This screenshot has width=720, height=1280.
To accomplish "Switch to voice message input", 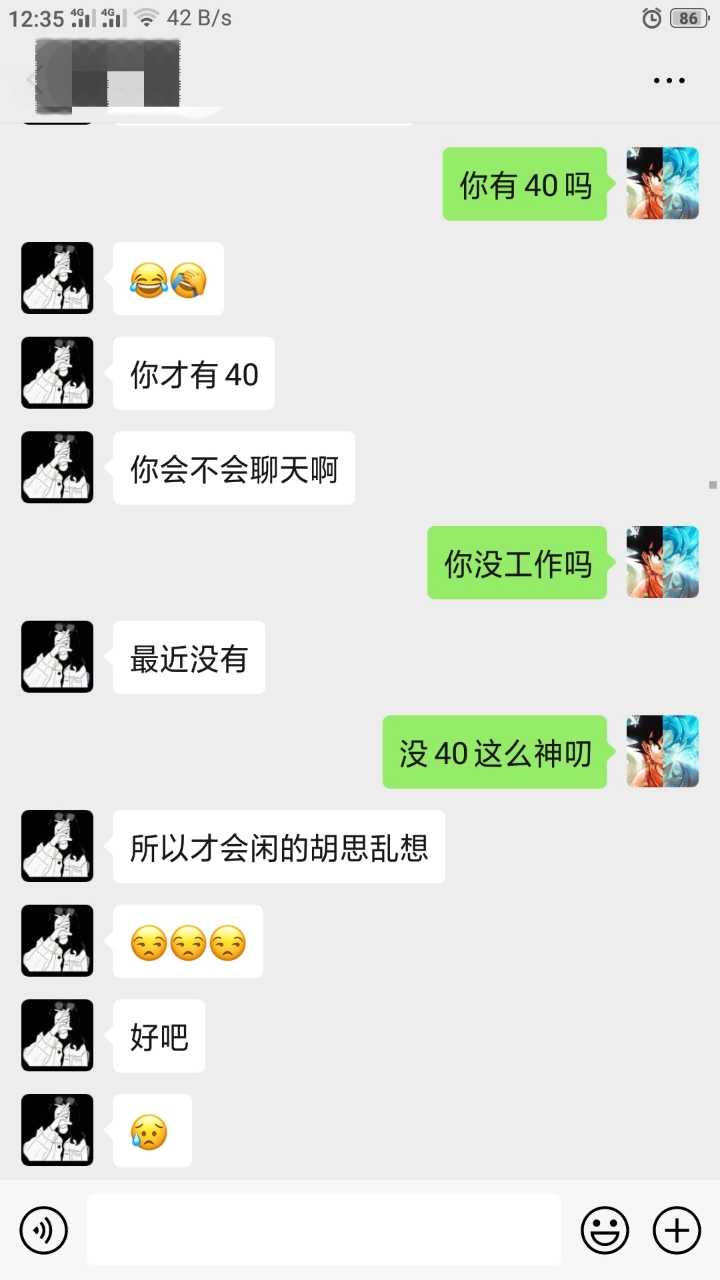I will point(44,1230).
